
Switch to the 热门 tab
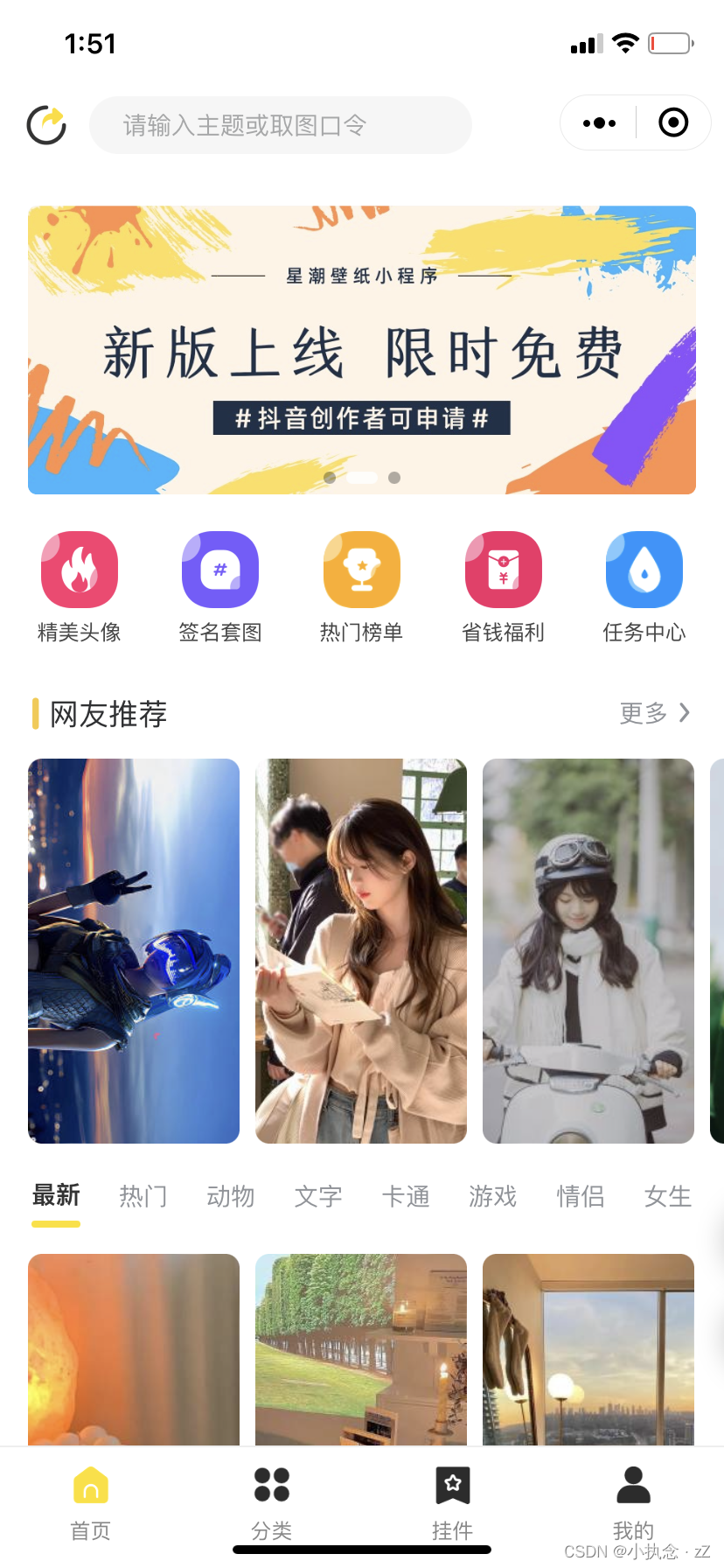click(x=143, y=1196)
